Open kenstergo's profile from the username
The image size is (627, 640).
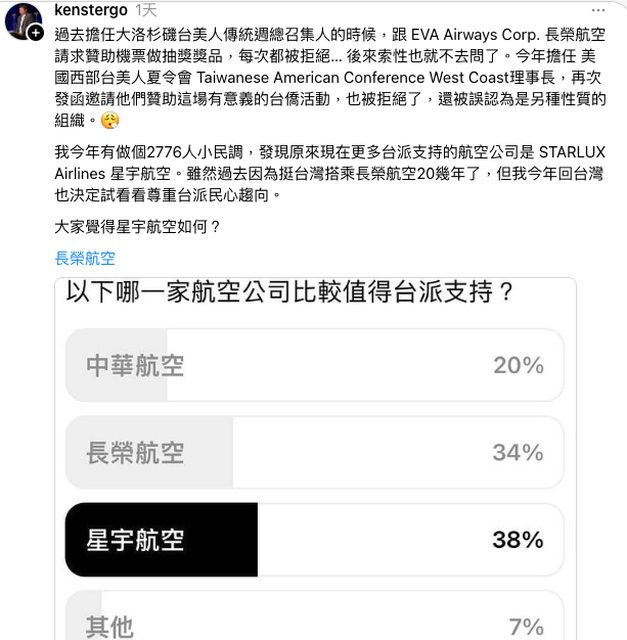pyautogui.click(x=90, y=9)
